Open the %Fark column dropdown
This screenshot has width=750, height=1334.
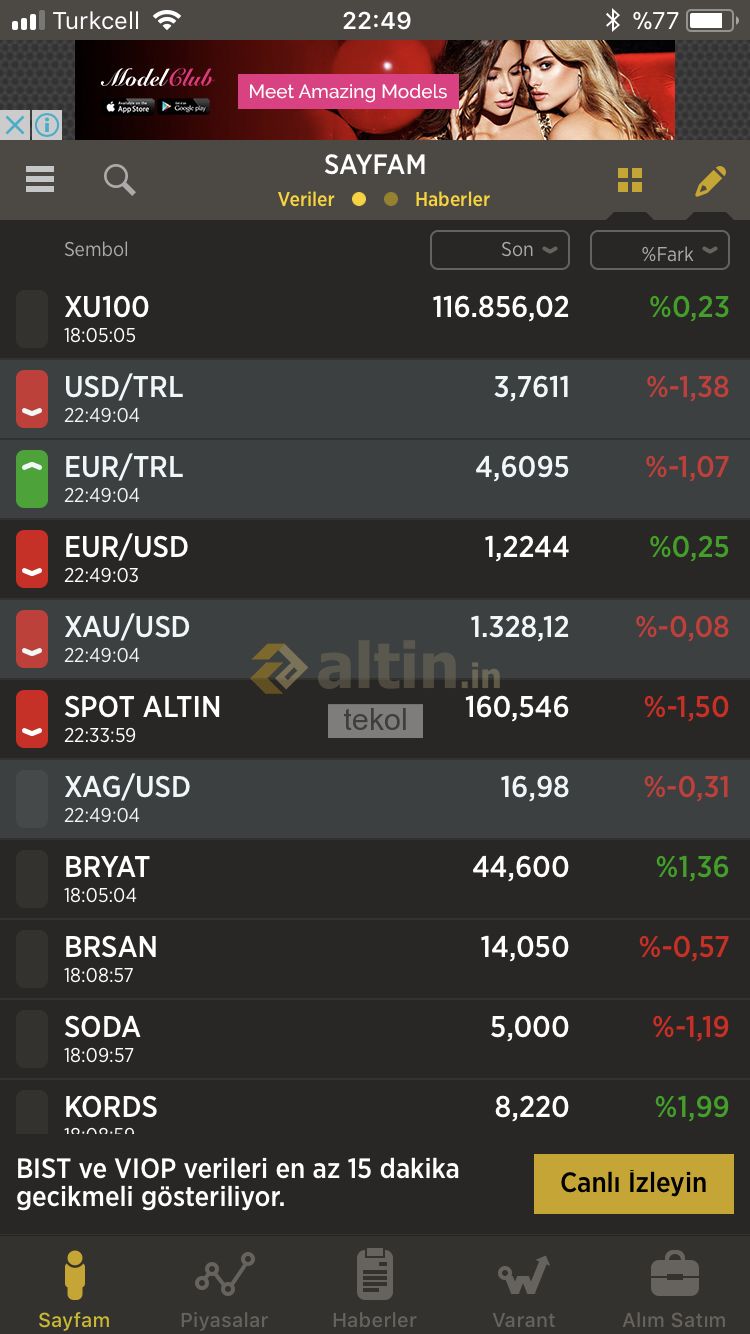point(660,250)
